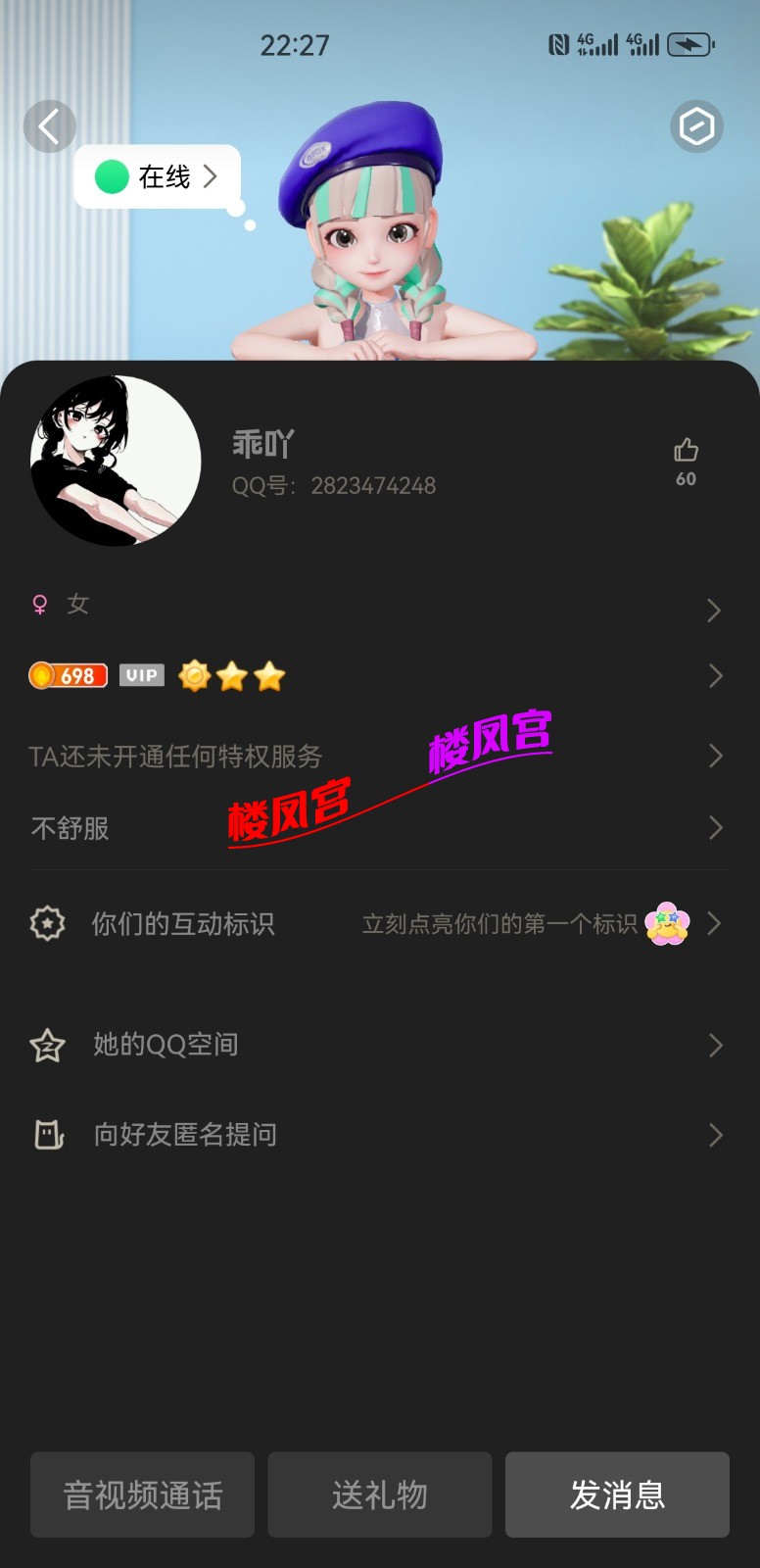This screenshot has height=1568, width=760.
Task: Click one of the gold star level icons
Action: pos(232,675)
